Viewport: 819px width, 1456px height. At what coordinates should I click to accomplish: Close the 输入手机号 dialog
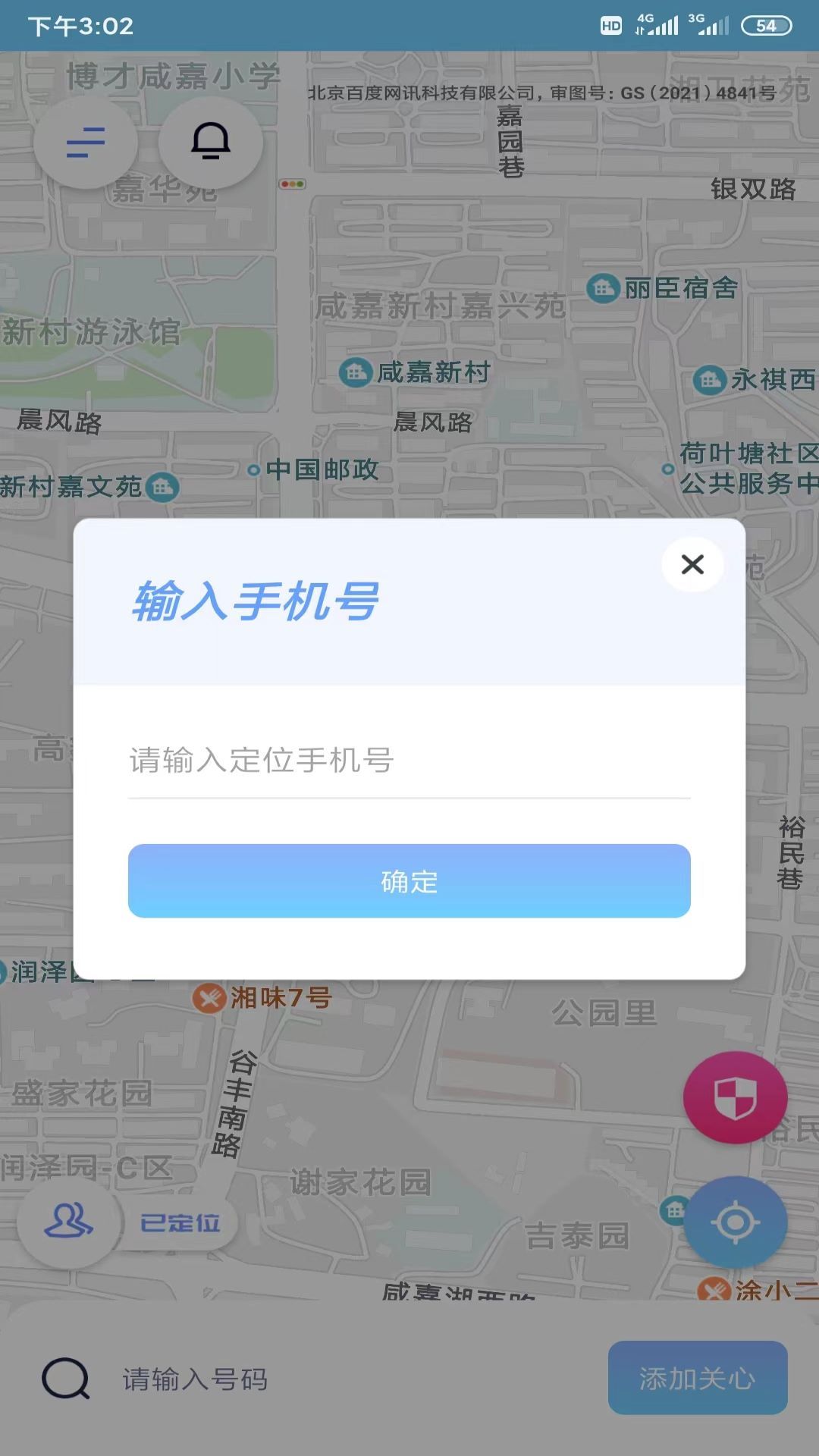tap(692, 564)
